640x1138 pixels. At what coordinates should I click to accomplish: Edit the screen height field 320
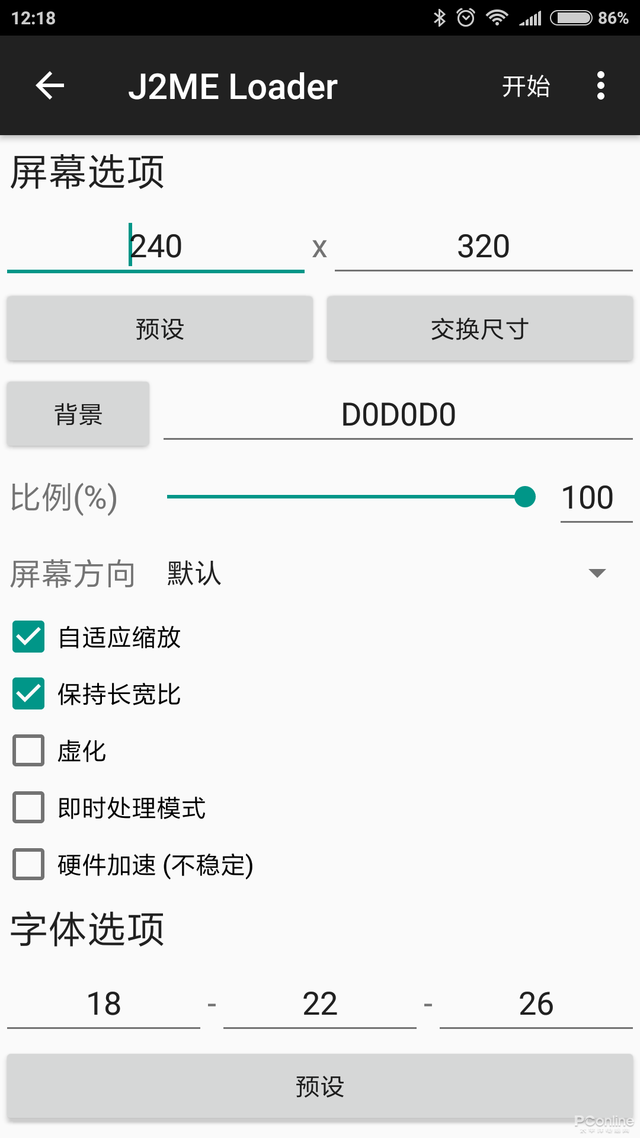(x=483, y=246)
